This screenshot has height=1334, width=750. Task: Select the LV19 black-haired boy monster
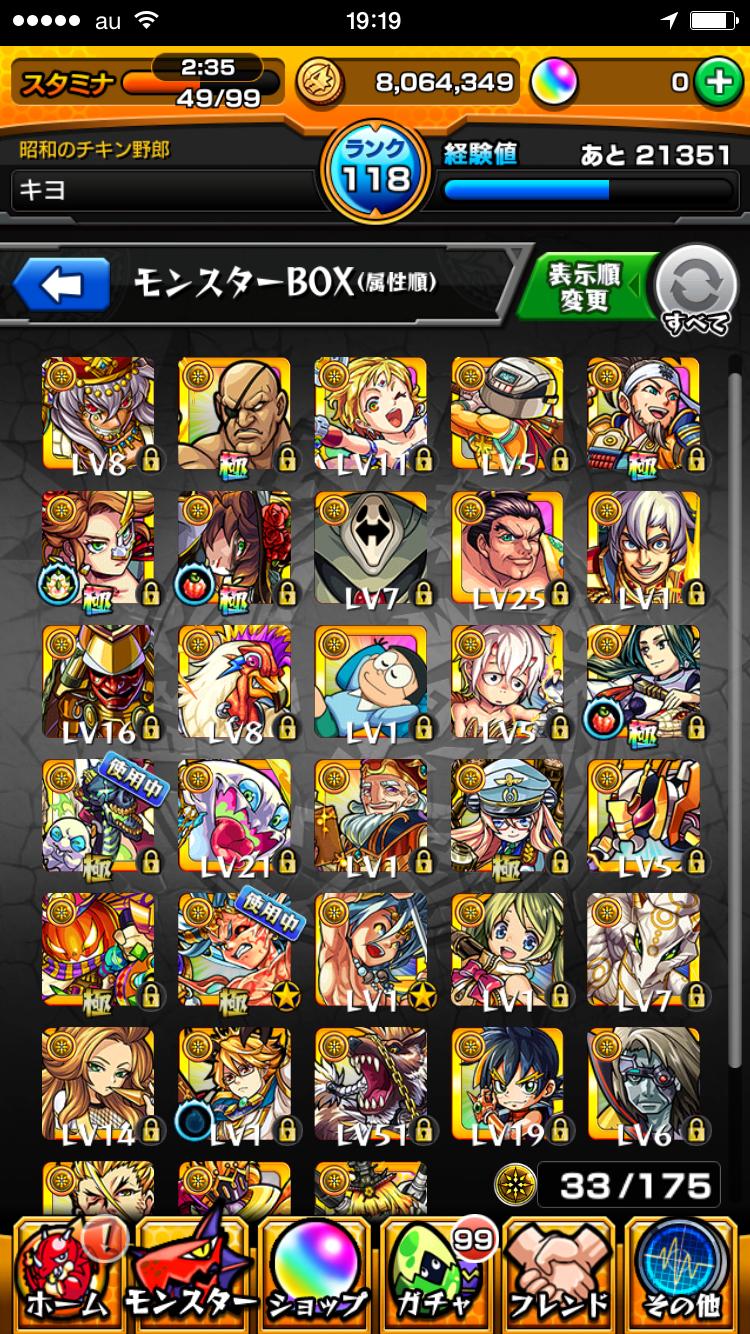coord(507,1084)
